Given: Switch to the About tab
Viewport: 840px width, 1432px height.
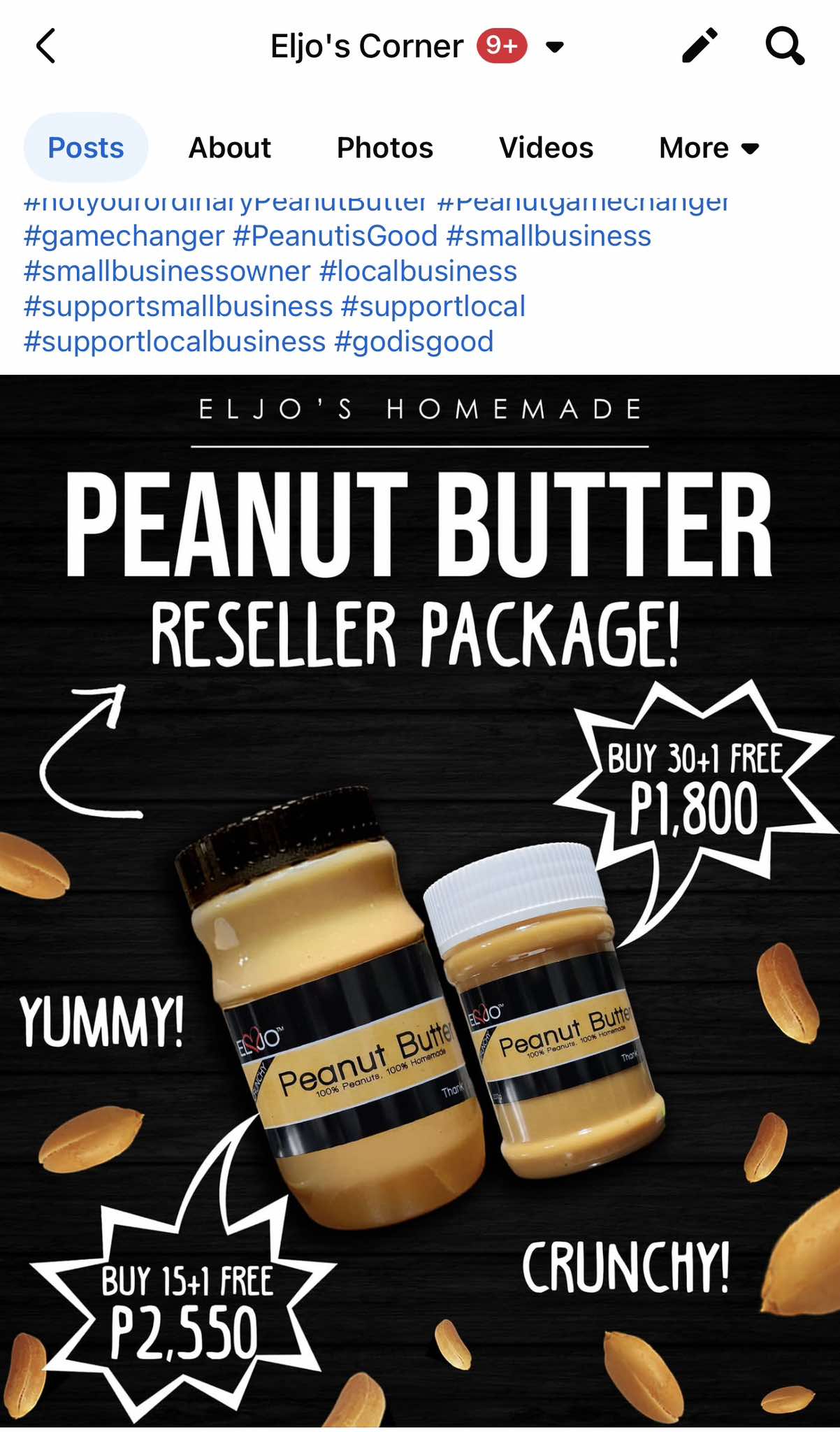Looking at the screenshot, I should [230, 148].
